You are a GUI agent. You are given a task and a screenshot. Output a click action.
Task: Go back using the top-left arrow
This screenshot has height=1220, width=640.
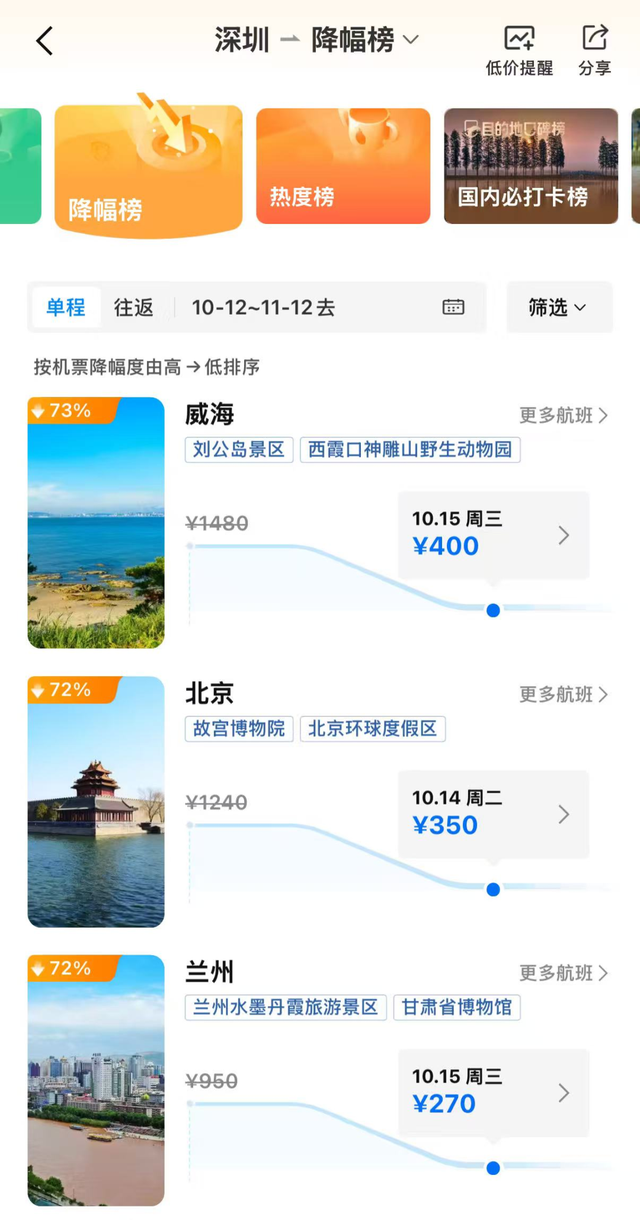(x=44, y=41)
